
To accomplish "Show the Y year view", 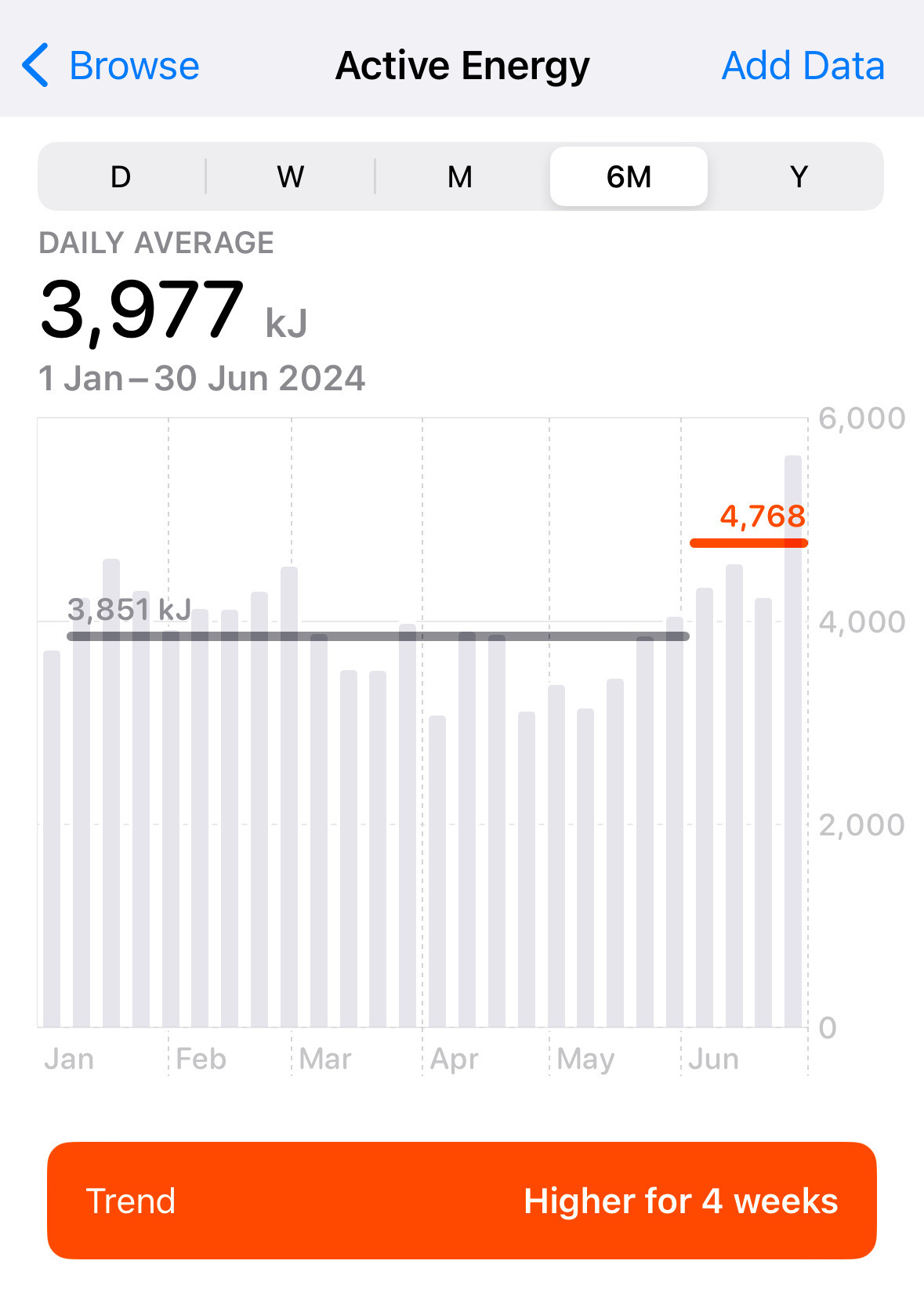I will (798, 177).
